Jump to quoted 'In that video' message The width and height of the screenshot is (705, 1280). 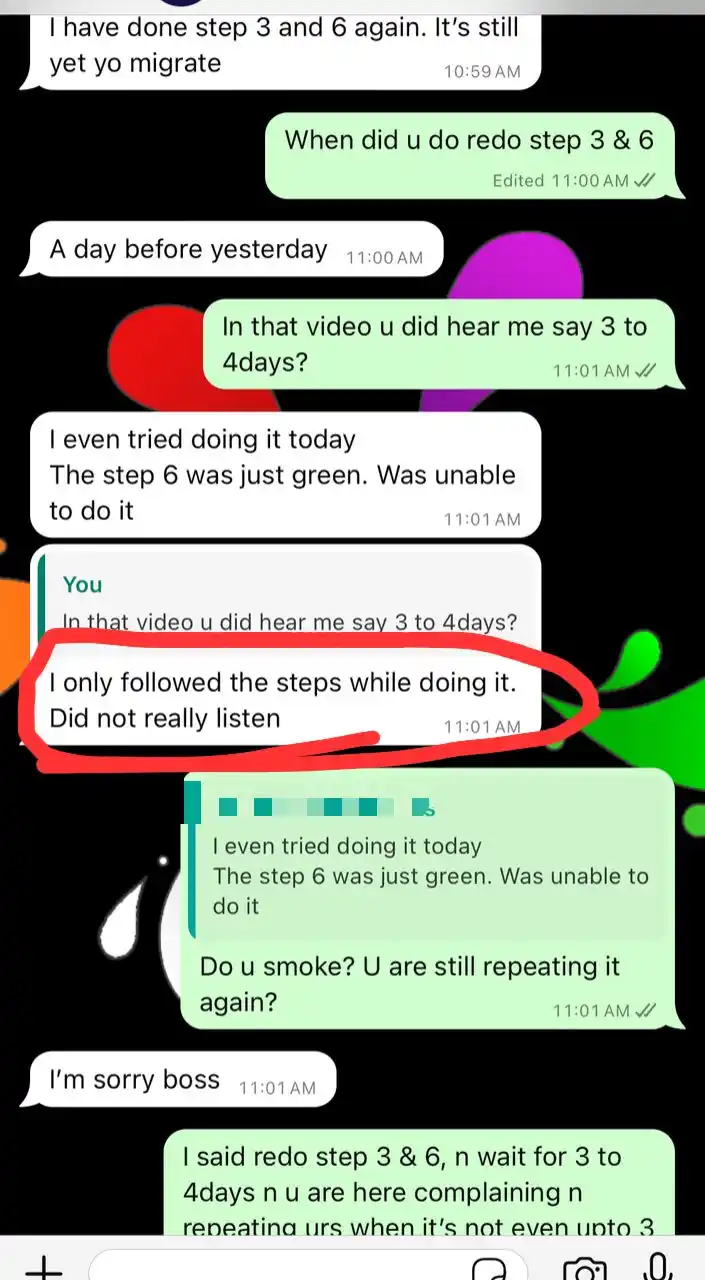click(288, 603)
